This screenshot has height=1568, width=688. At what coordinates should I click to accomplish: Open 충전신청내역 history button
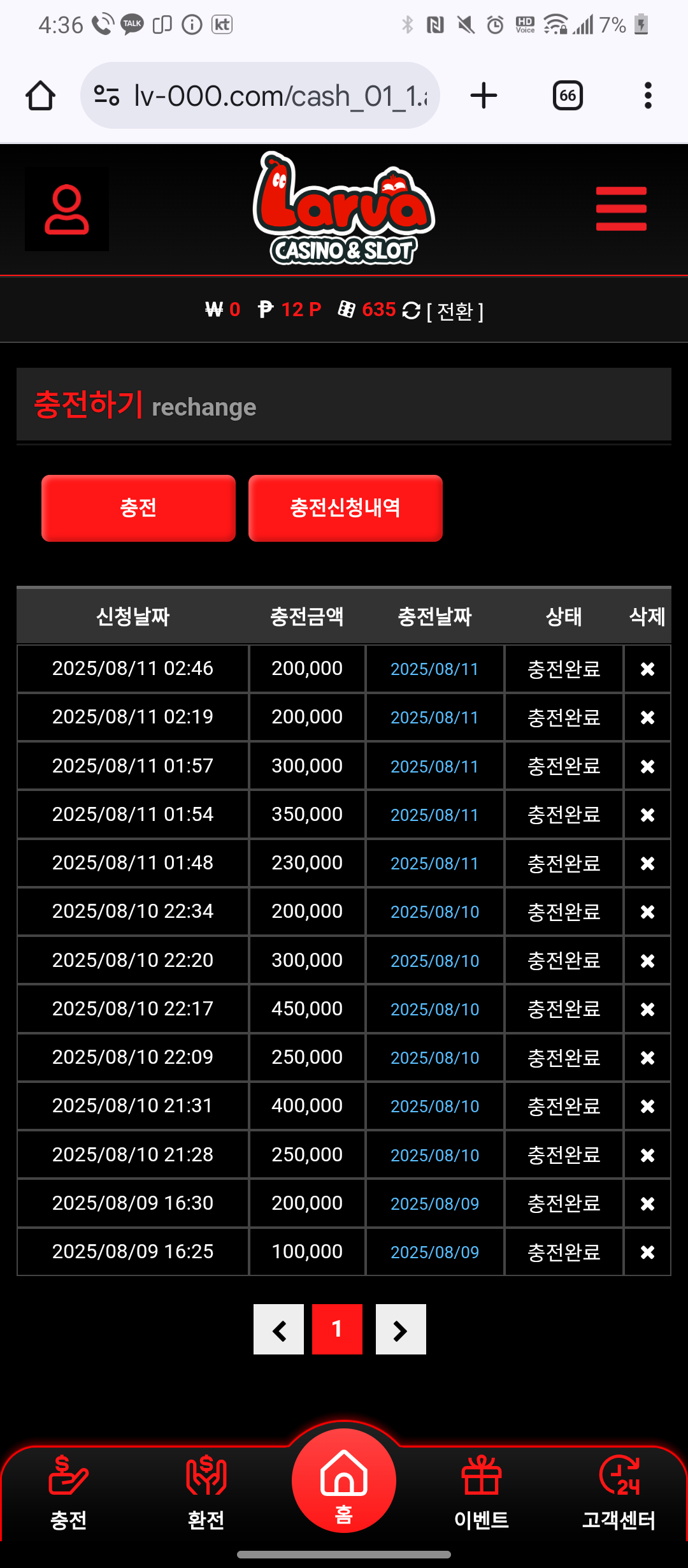tap(345, 508)
